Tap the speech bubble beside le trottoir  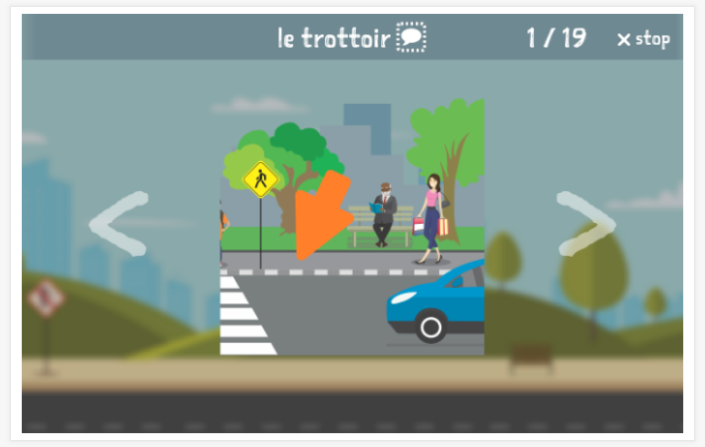411,39
